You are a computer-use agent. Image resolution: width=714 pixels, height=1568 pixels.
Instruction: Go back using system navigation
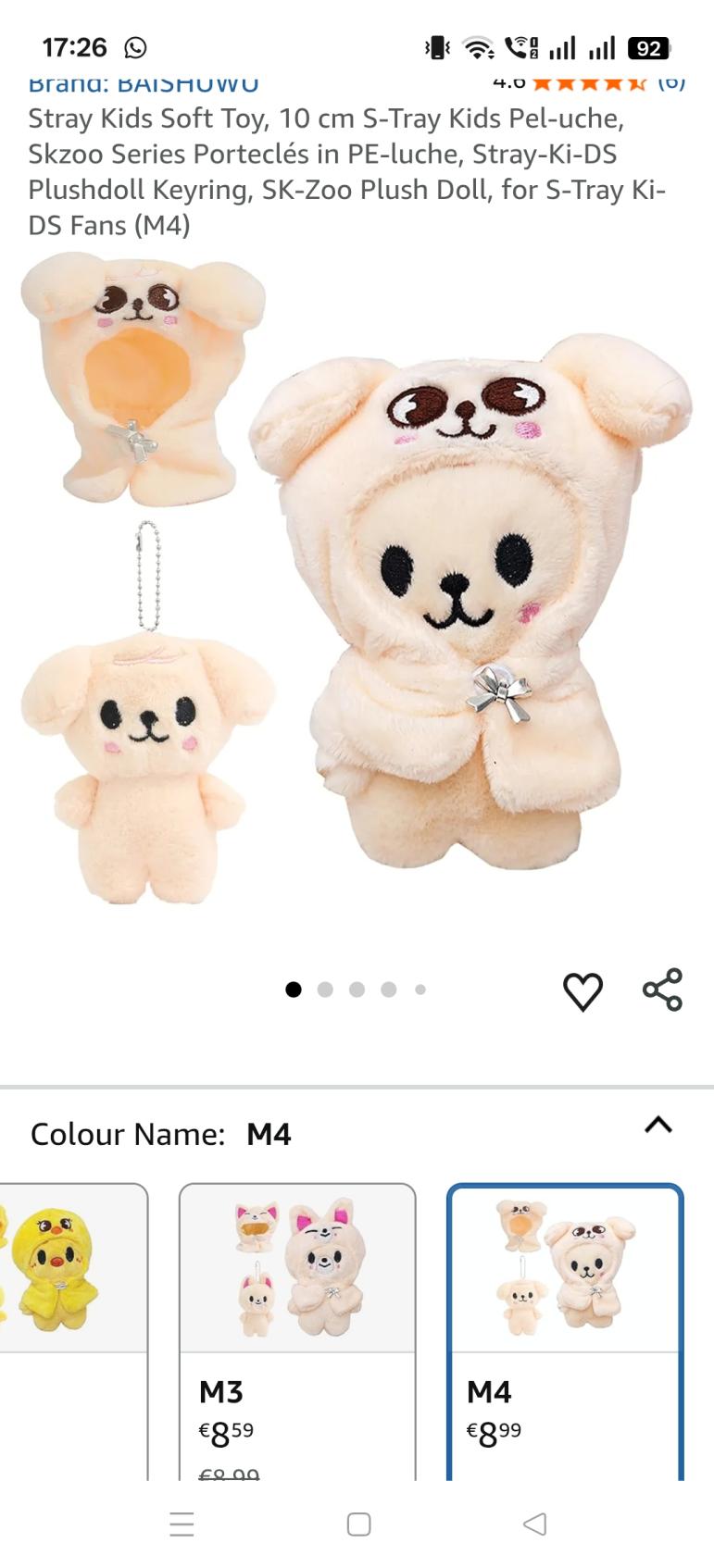(x=534, y=1524)
